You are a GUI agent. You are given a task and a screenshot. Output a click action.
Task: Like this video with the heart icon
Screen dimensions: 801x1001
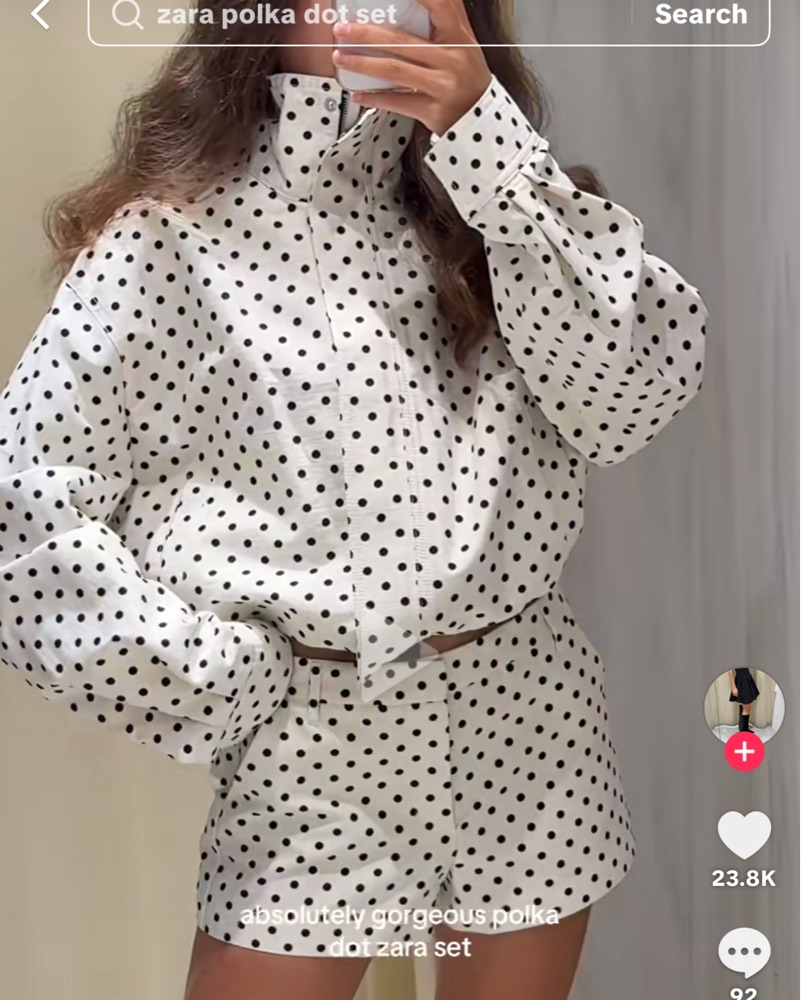pos(744,834)
